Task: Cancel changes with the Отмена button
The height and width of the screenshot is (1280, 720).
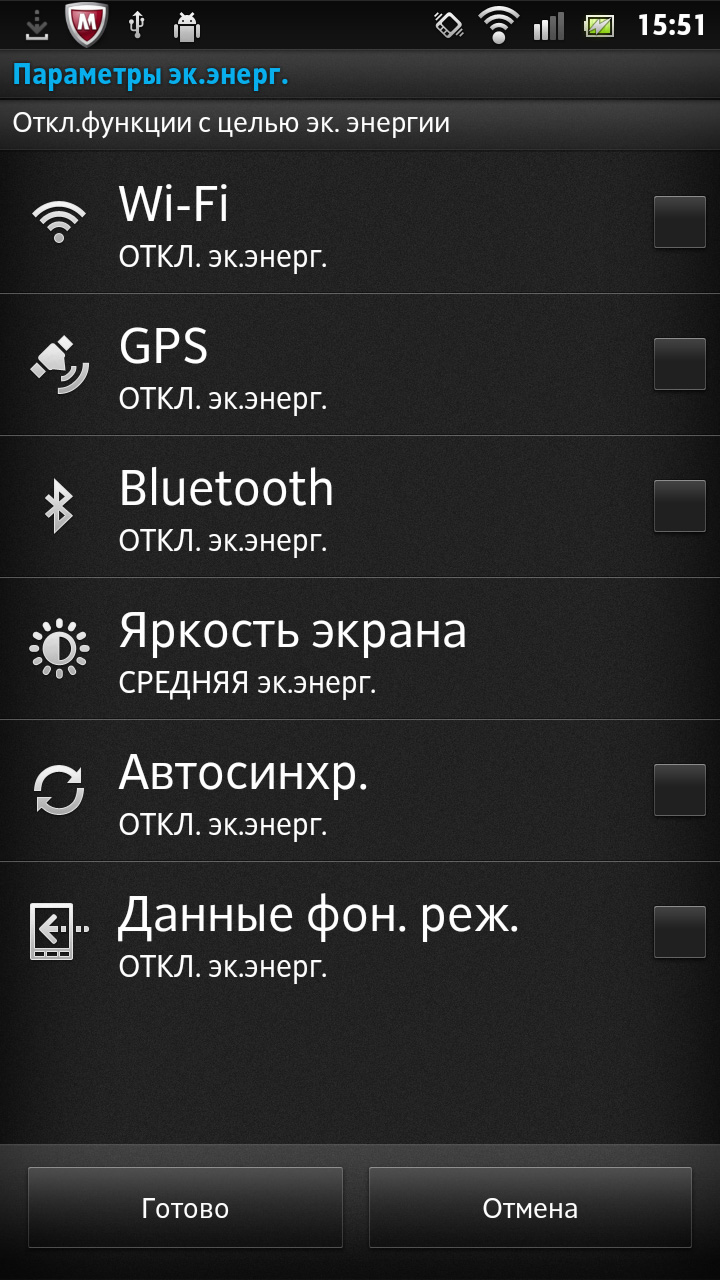Action: pyautogui.click(x=530, y=1208)
